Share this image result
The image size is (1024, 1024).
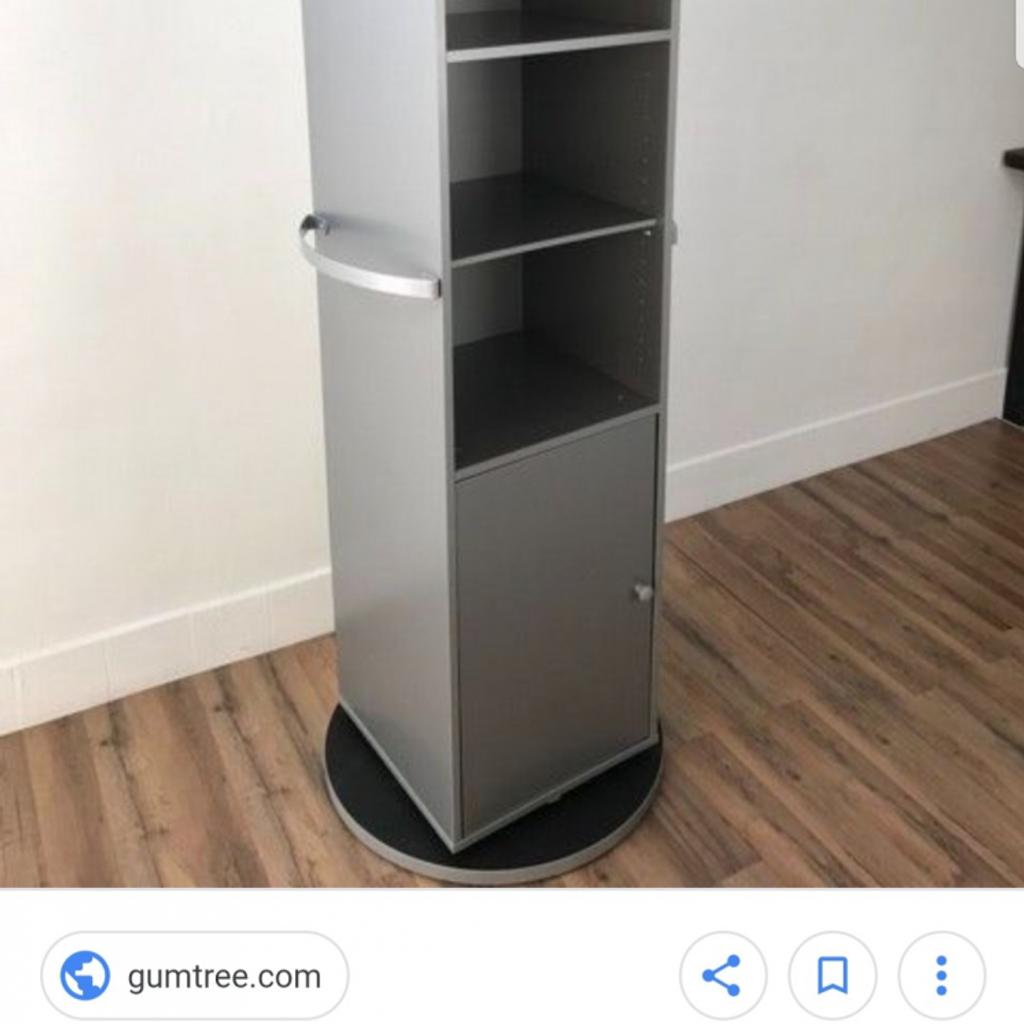[x=722, y=975]
